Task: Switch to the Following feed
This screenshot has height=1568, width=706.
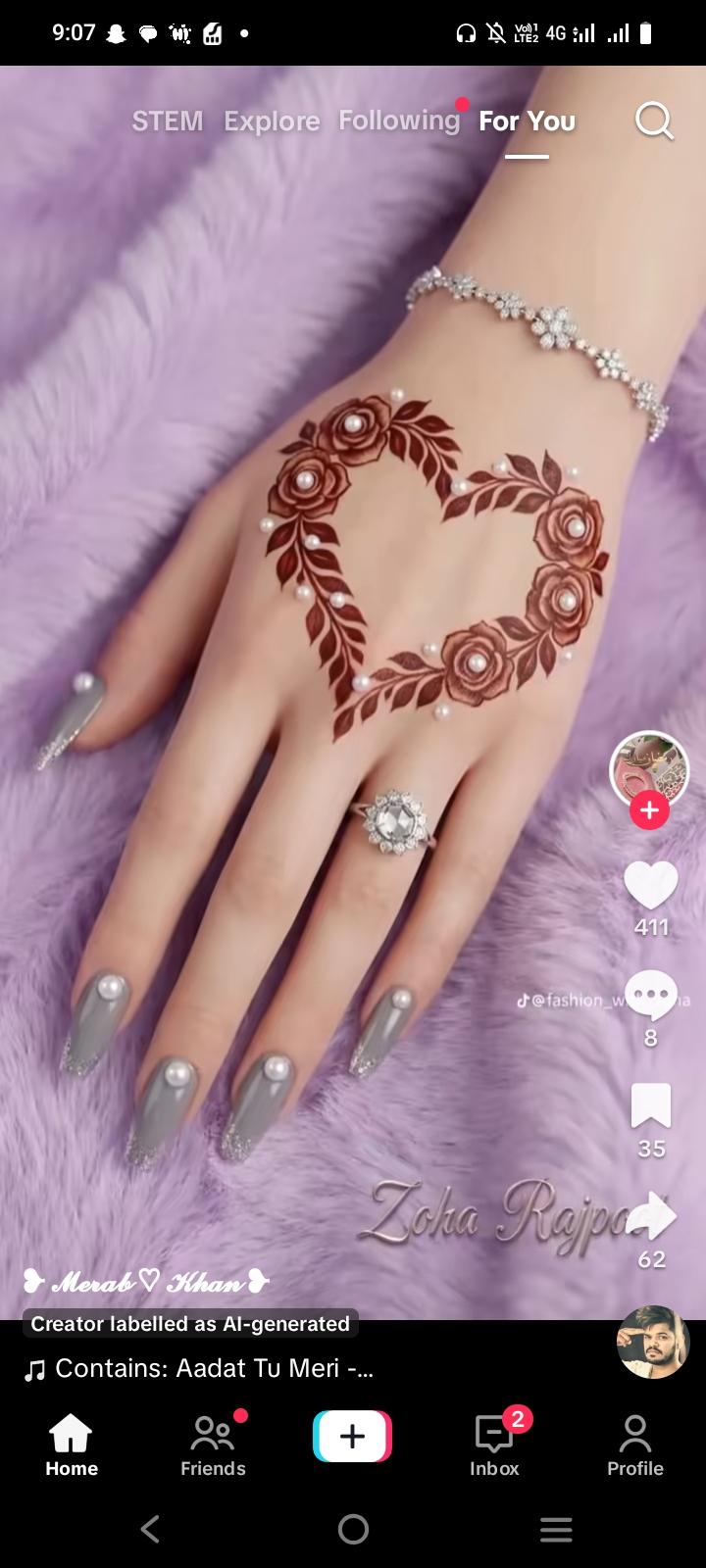Action: pyautogui.click(x=398, y=121)
